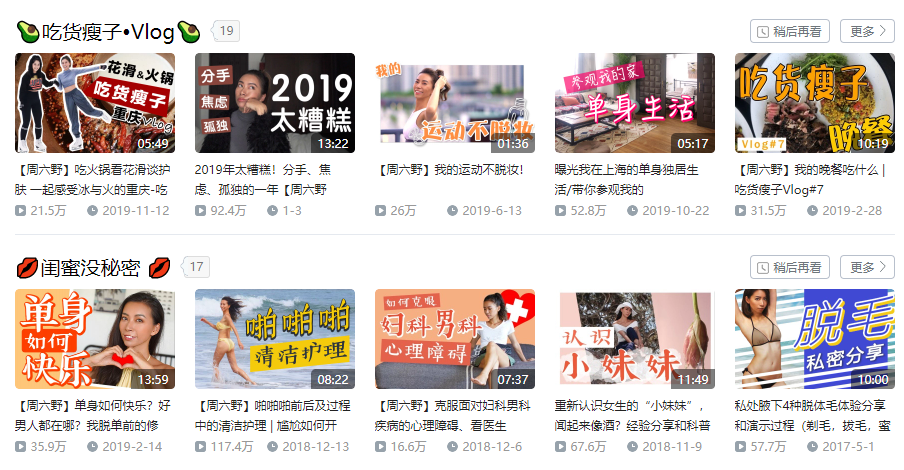Play the 单身如何快乐 video

(x=95, y=339)
